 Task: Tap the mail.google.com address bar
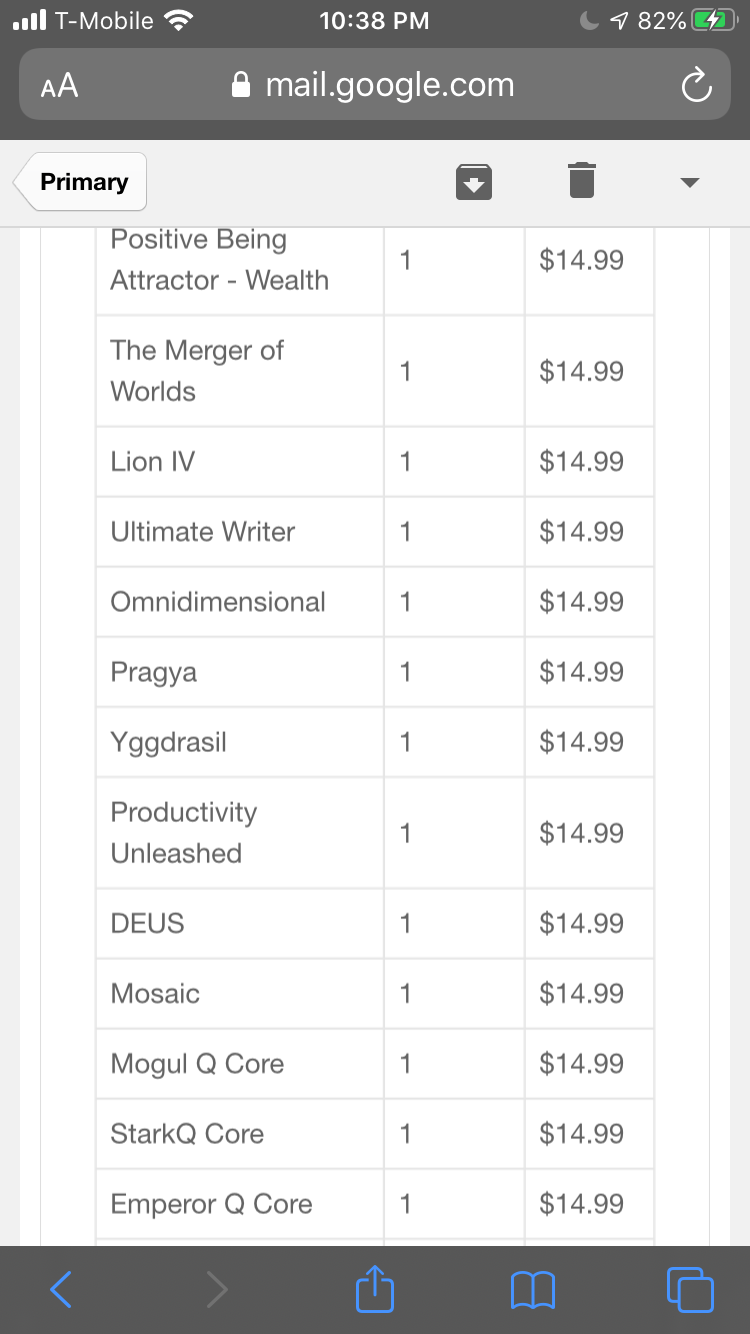point(373,85)
